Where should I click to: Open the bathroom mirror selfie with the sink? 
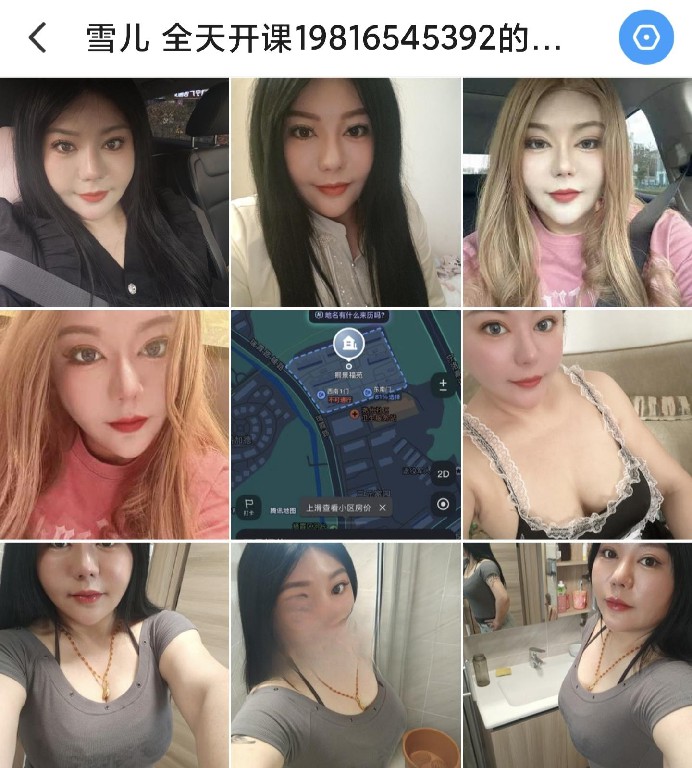pyautogui.click(x=577, y=655)
